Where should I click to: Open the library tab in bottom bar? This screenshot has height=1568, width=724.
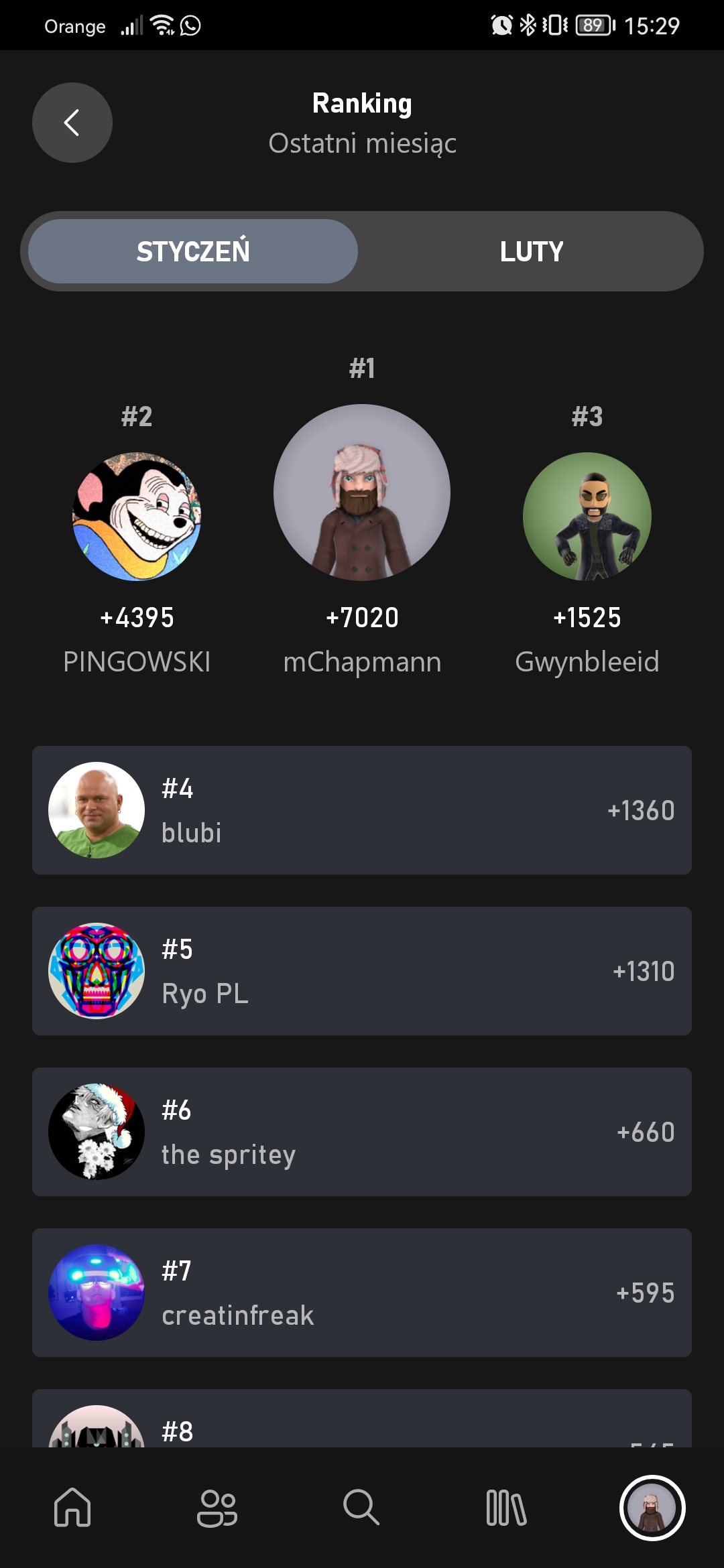tap(507, 1508)
